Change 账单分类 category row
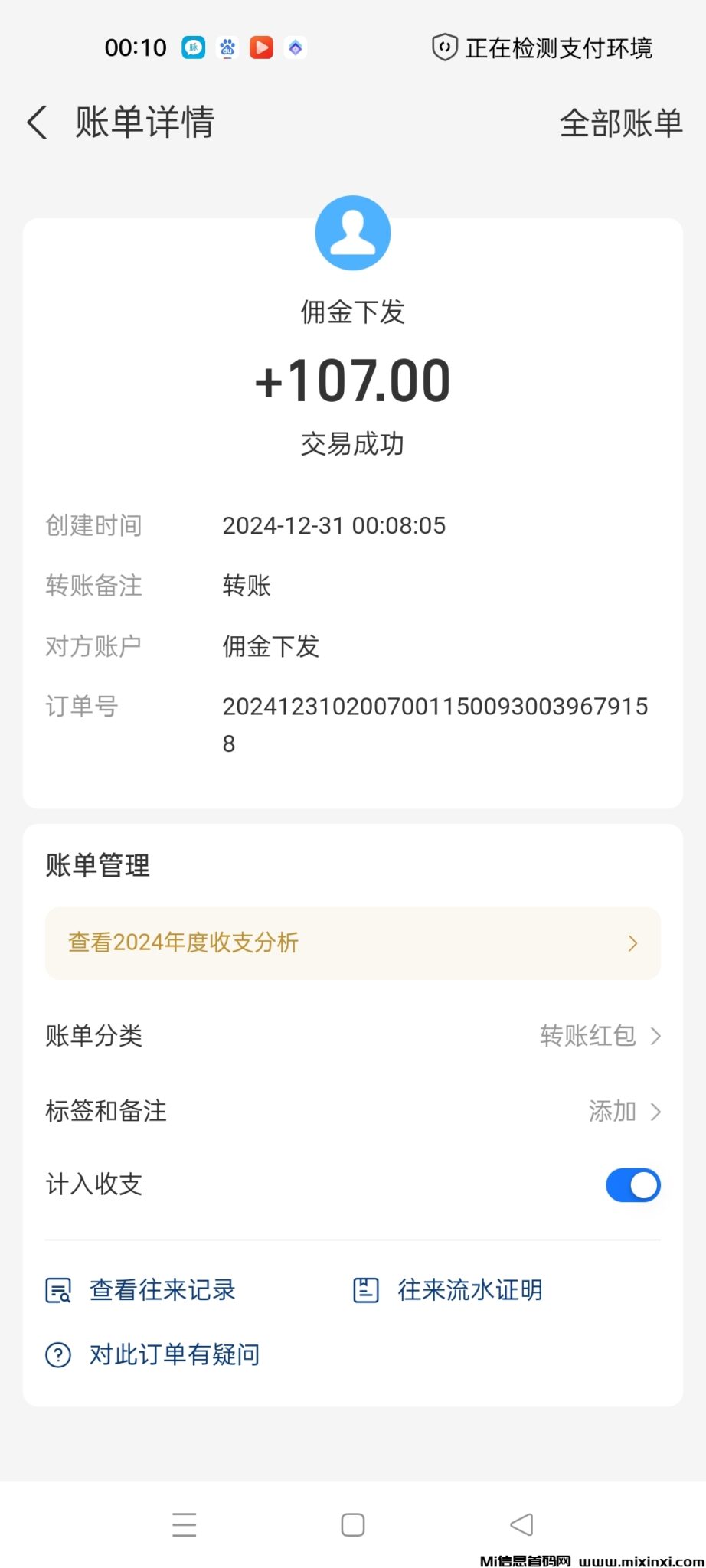Image resolution: width=706 pixels, height=1568 pixels. 352,1036
